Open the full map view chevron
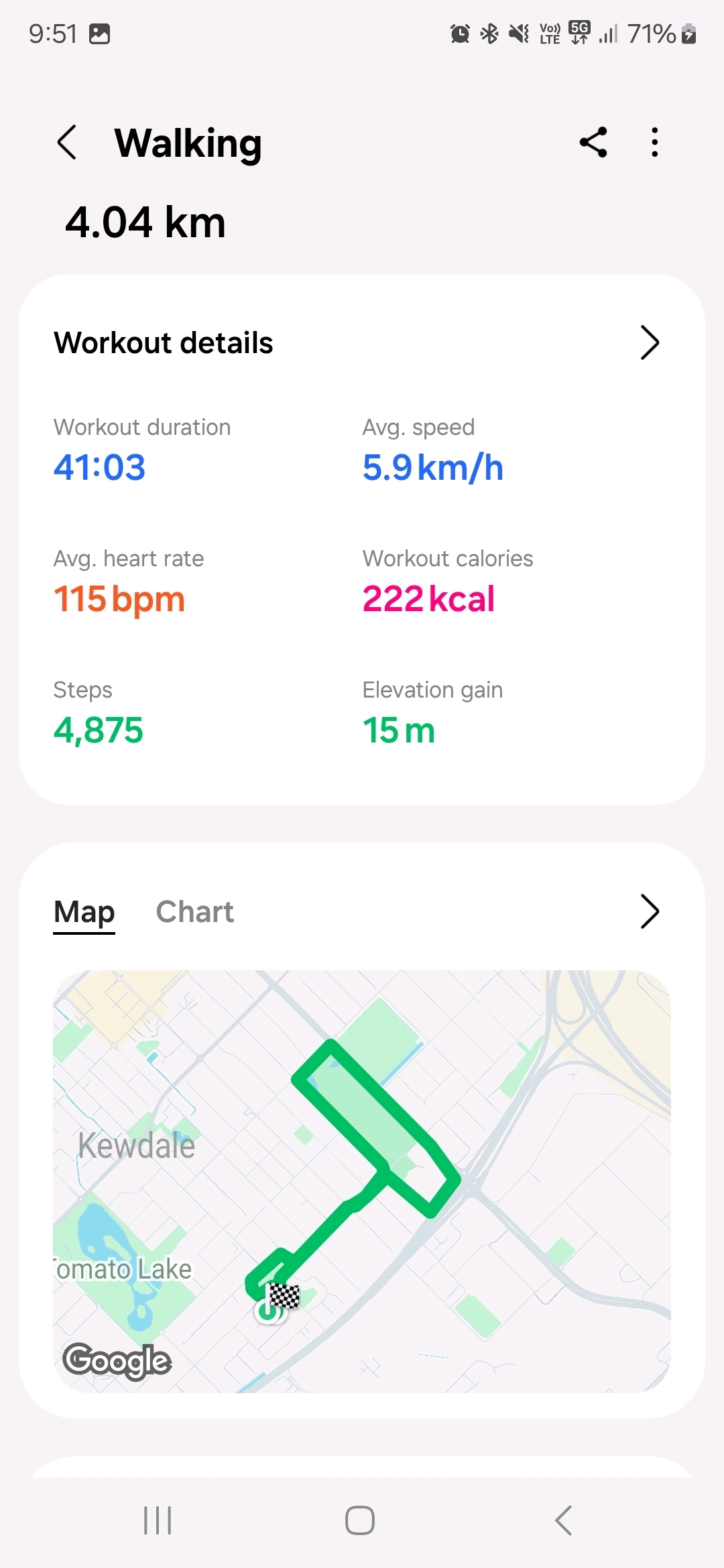724x1568 pixels. (x=649, y=911)
